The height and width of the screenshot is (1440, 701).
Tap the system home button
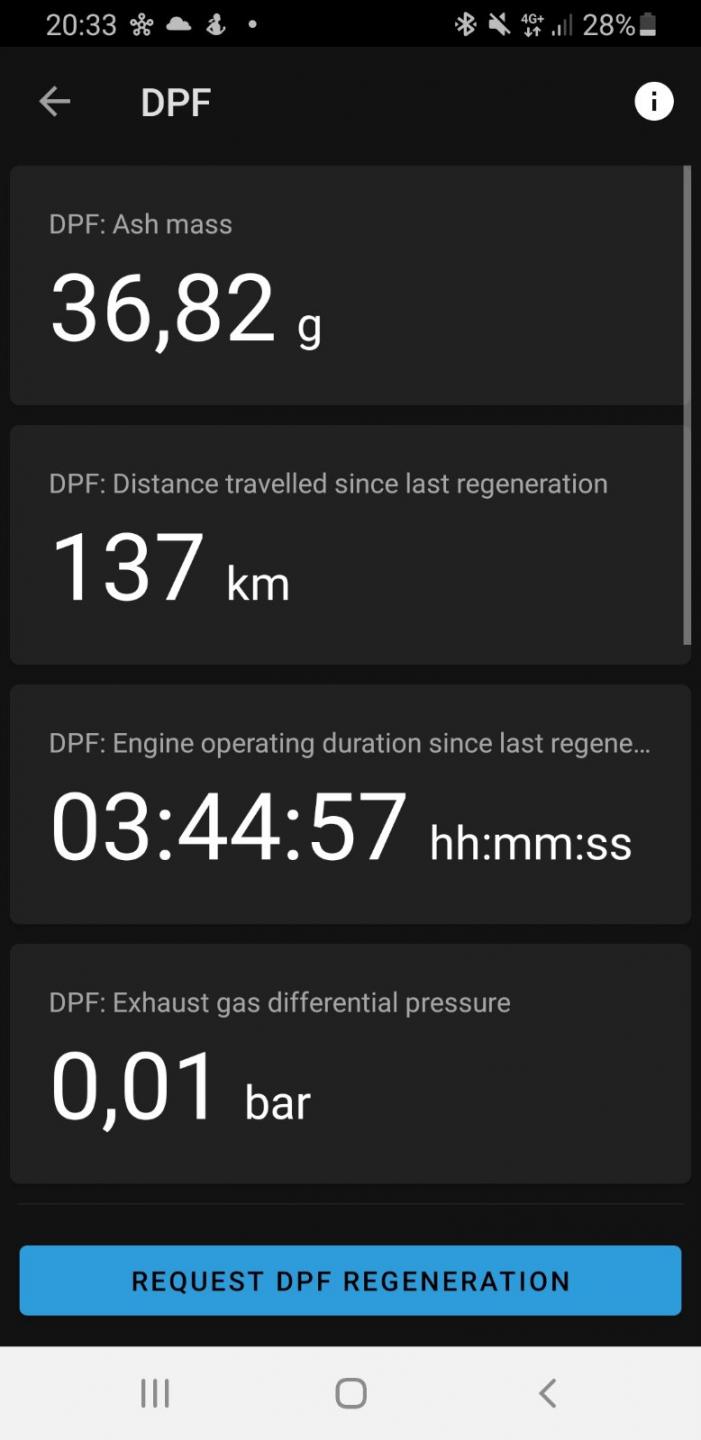click(x=351, y=1393)
